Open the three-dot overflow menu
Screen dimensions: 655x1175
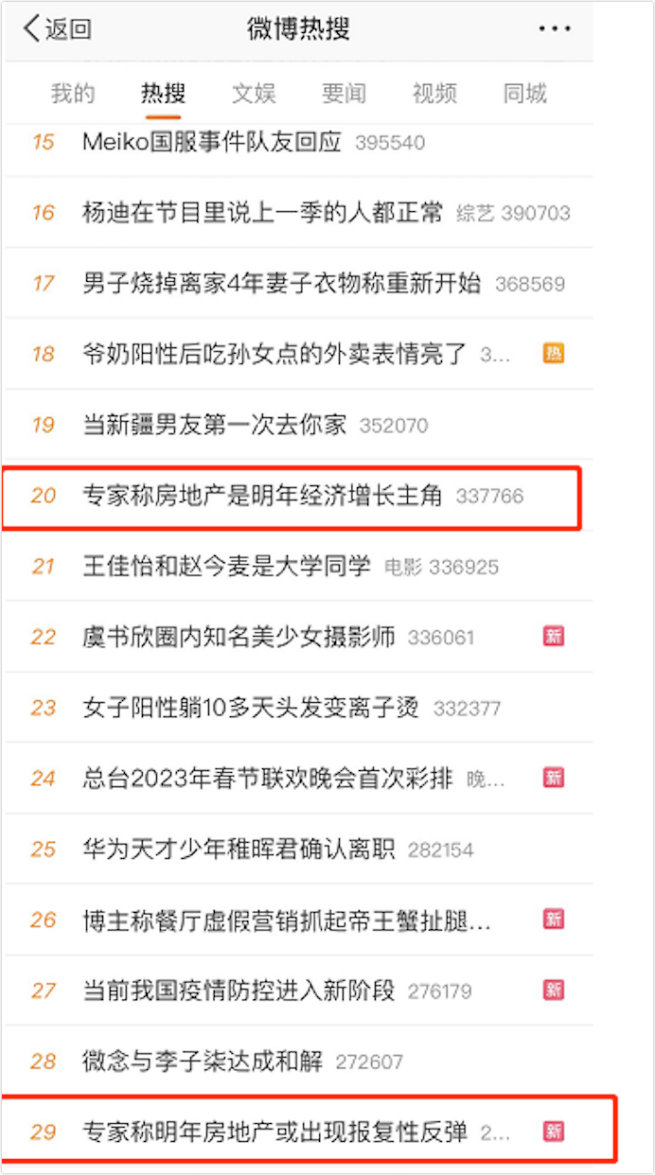point(554,29)
